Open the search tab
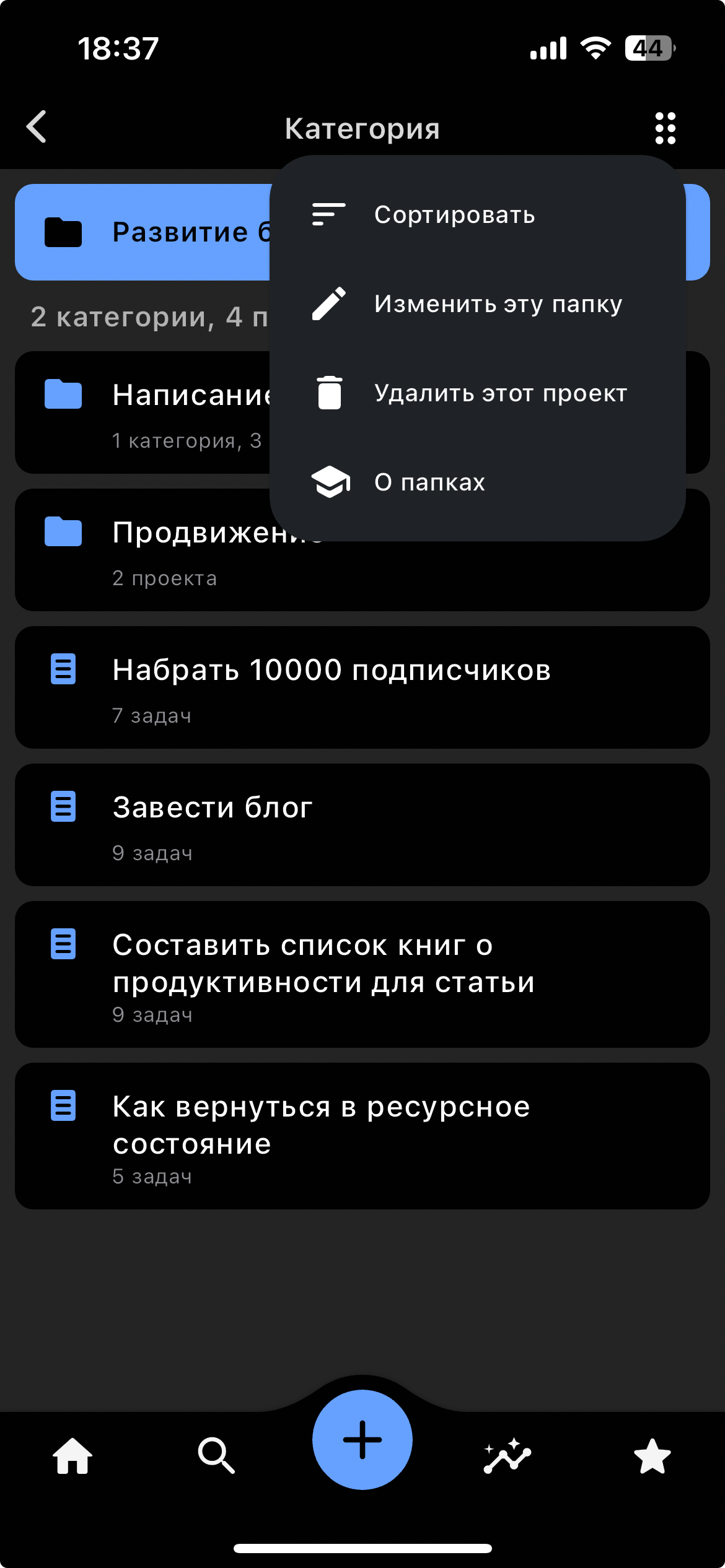Viewport: 725px width, 1568px height. coord(216,1456)
